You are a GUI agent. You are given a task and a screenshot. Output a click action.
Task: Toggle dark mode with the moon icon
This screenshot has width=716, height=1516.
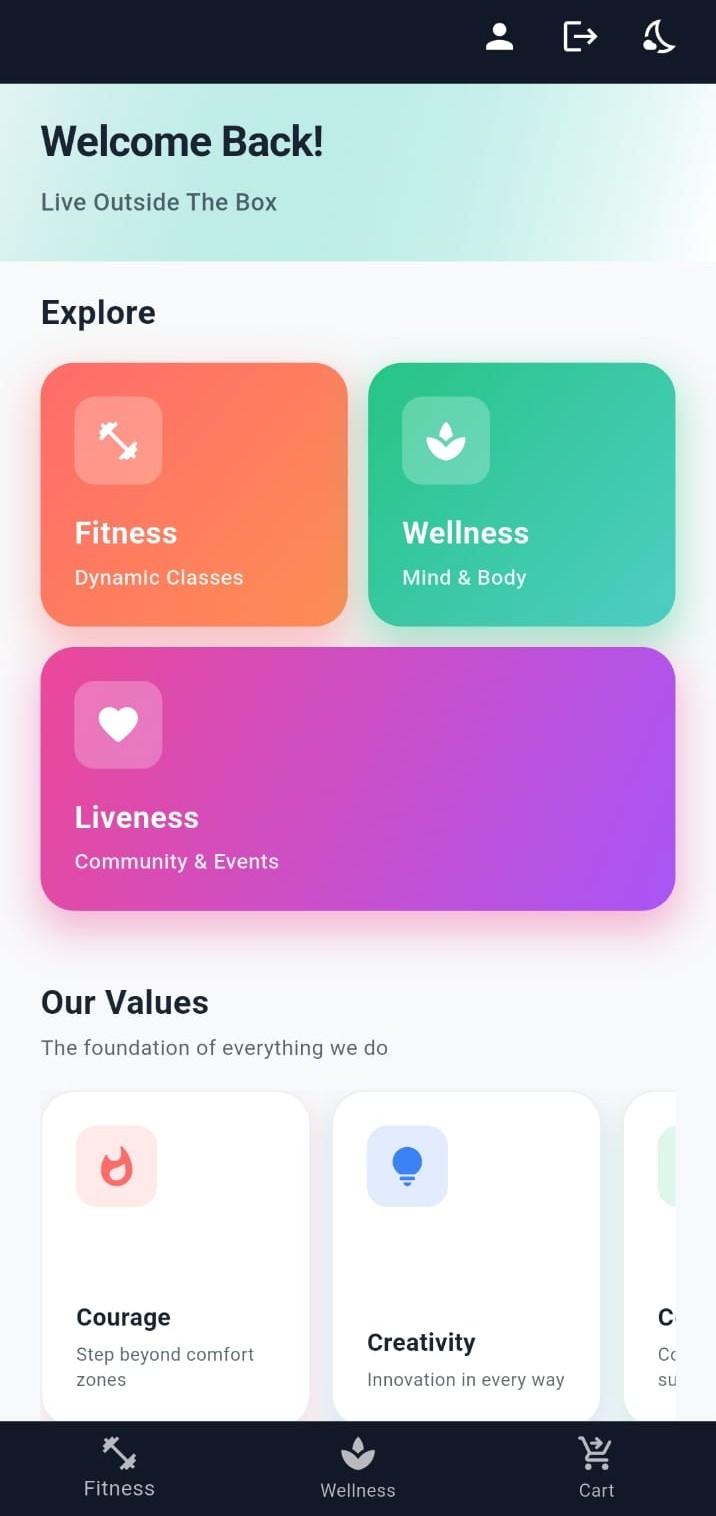[659, 38]
